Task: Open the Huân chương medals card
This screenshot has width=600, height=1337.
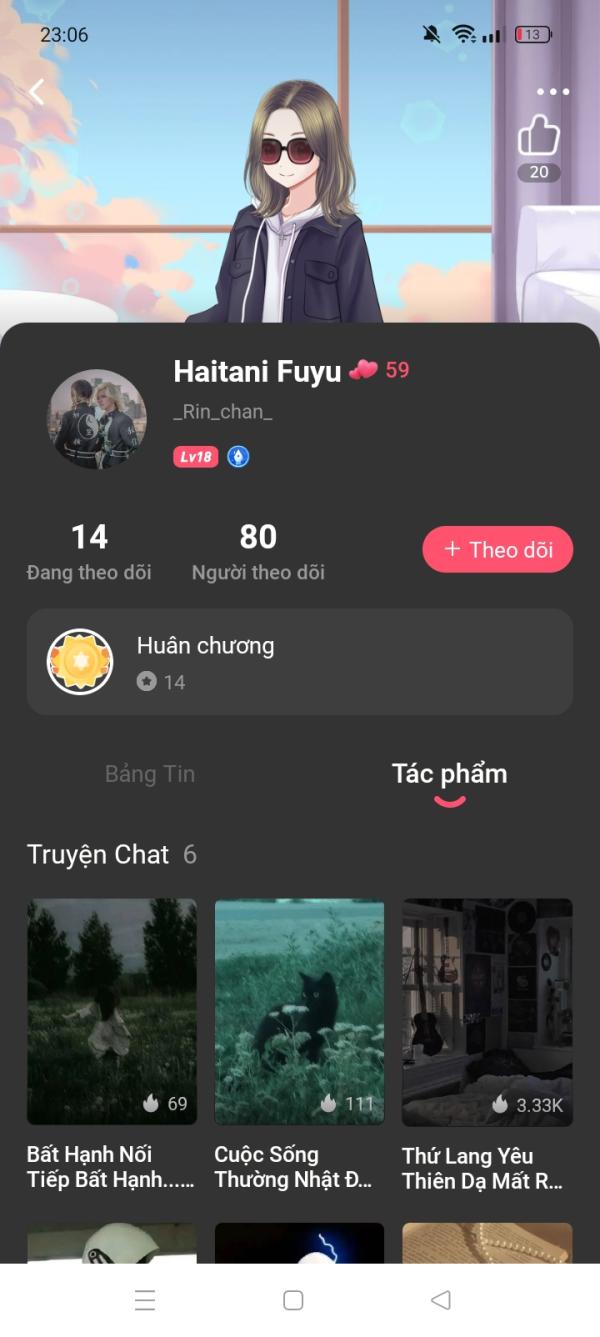Action: click(299, 662)
